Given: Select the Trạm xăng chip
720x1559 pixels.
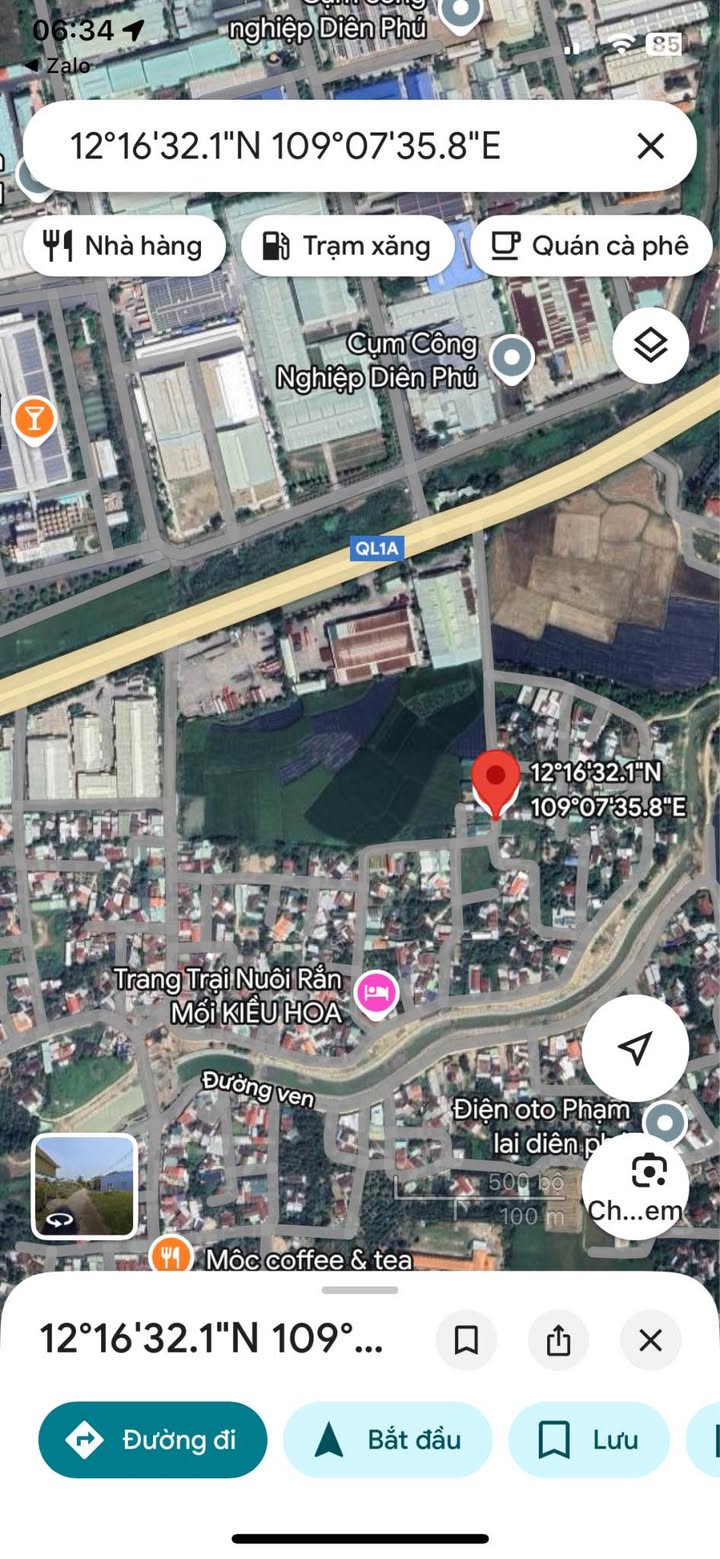Looking at the screenshot, I should (347, 246).
